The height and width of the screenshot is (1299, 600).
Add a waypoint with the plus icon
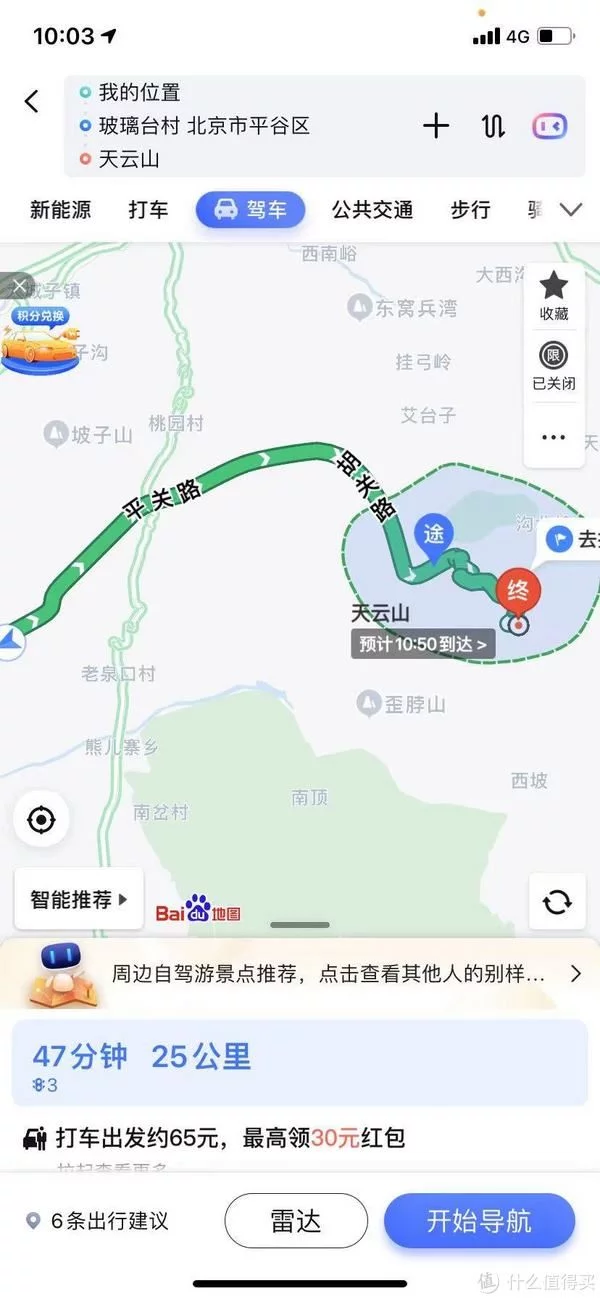(x=436, y=126)
